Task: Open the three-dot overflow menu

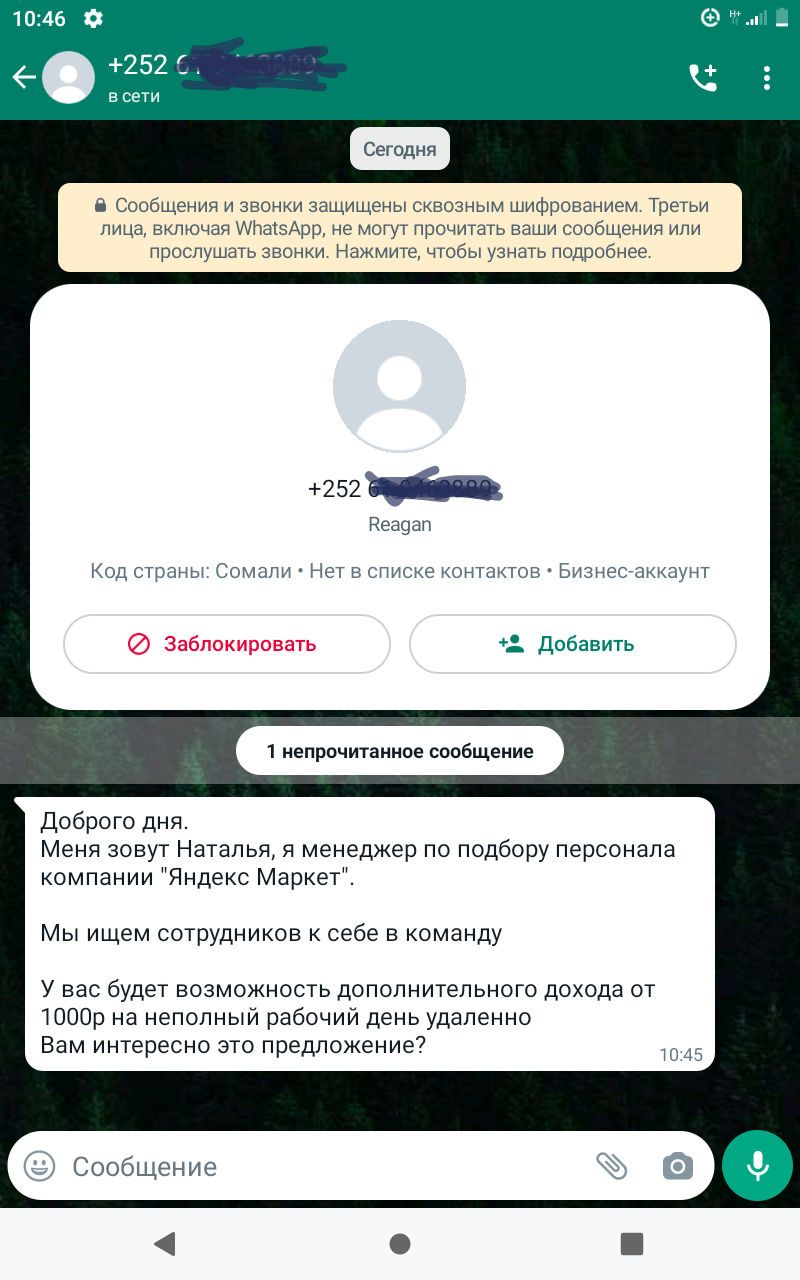Action: point(767,77)
